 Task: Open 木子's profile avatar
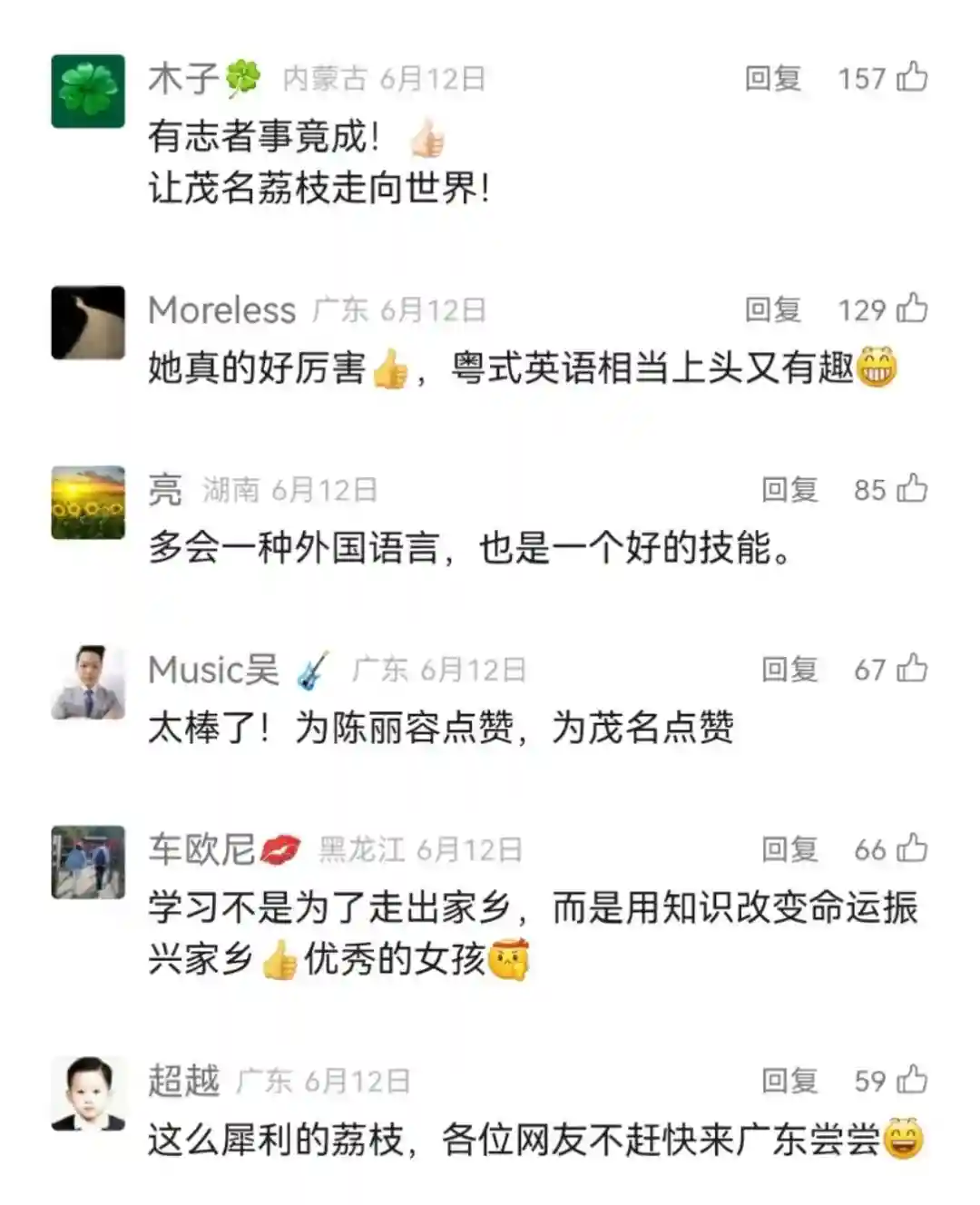tap(88, 91)
